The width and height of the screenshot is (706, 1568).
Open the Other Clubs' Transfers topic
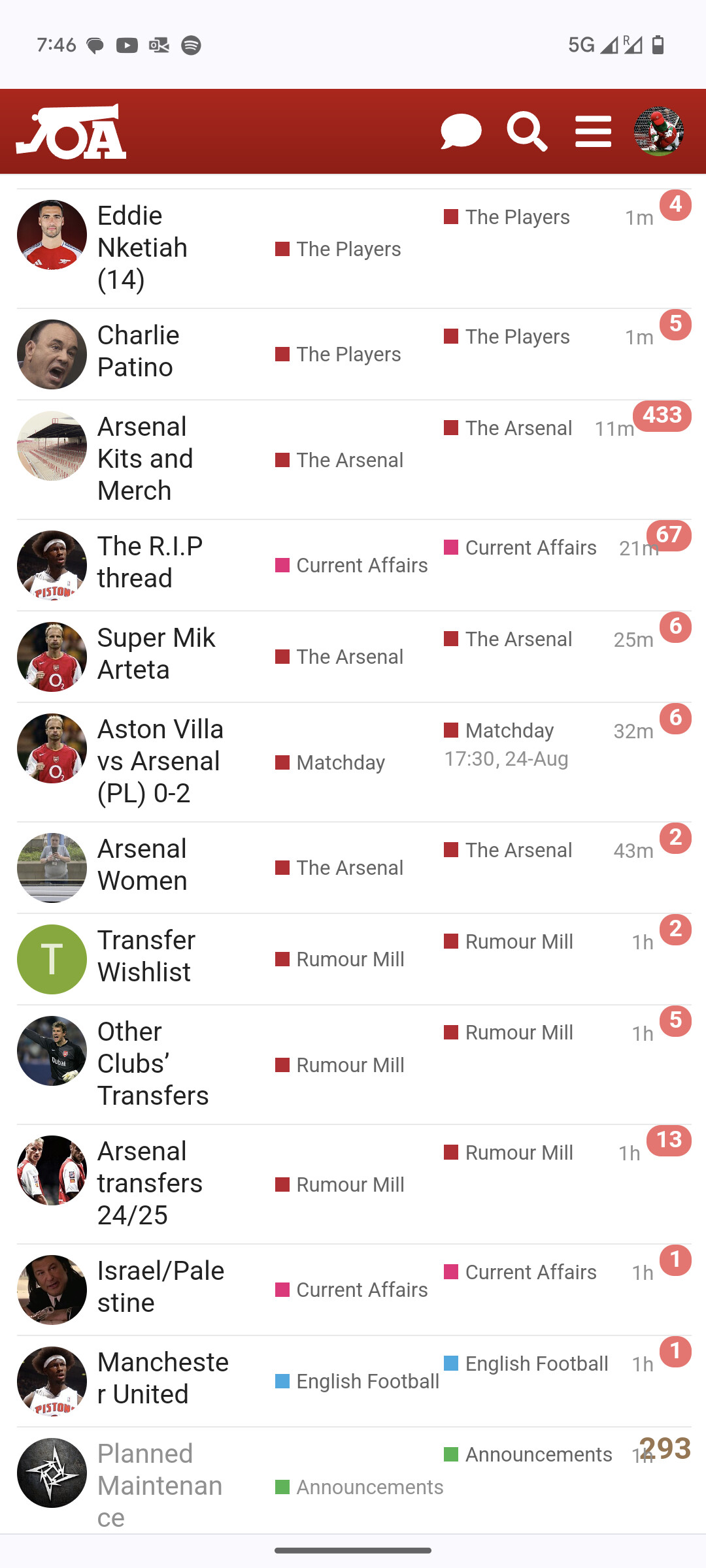pos(153,1064)
